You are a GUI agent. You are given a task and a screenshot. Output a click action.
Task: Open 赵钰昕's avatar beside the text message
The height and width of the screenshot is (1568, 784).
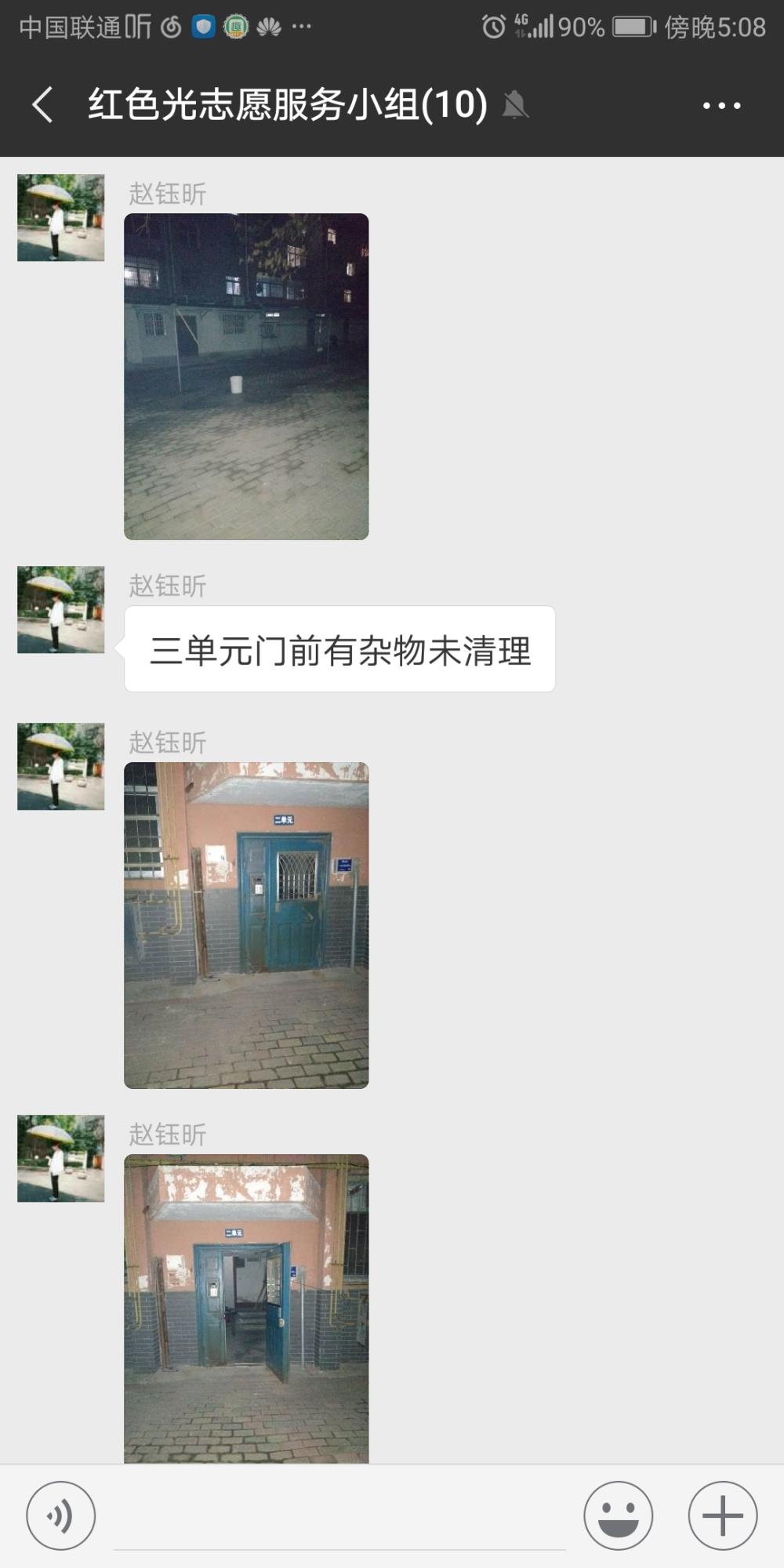tap(61, 610)
